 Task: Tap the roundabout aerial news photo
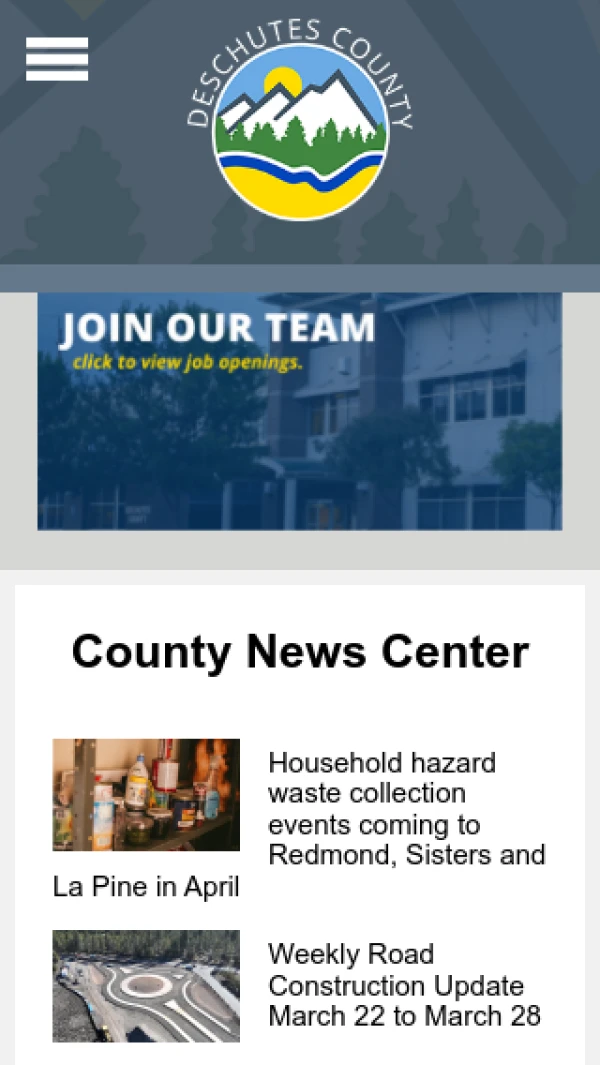pos(146,986)
